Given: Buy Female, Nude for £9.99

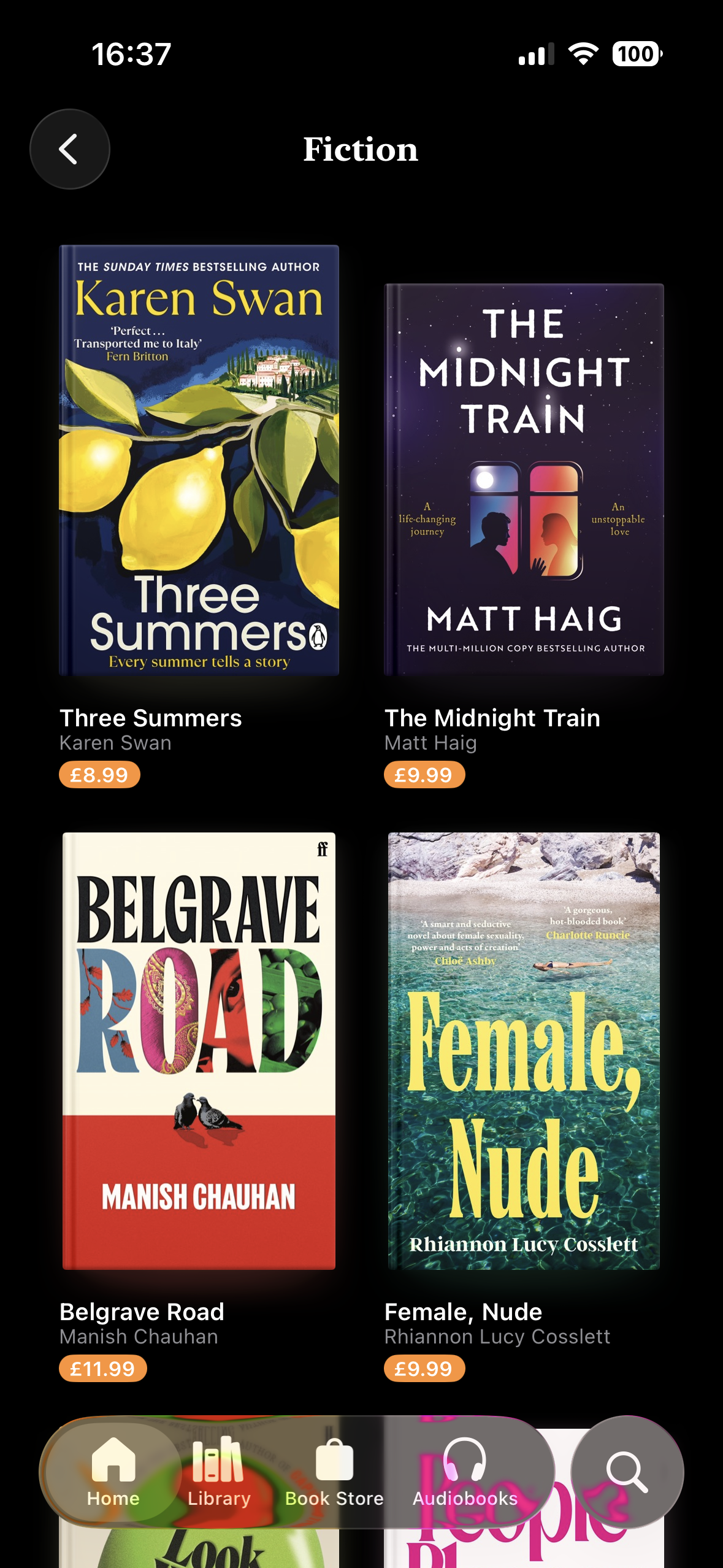Looking at the screenshot, I should tap(424, 1369).
